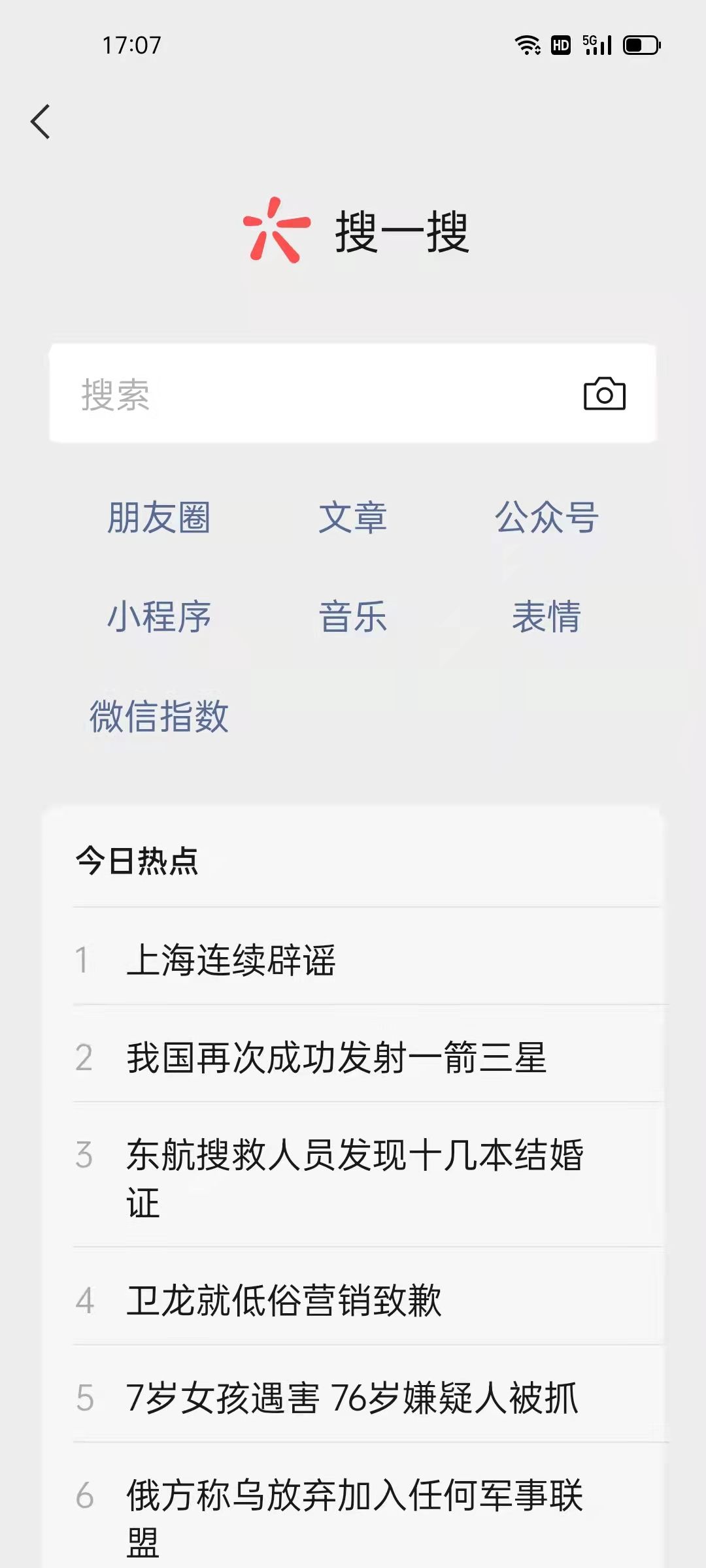706x1568 pixels.
Task: Open 东航搜救人员发现十几本结婚证 topic
Action: pos(354,1177)
